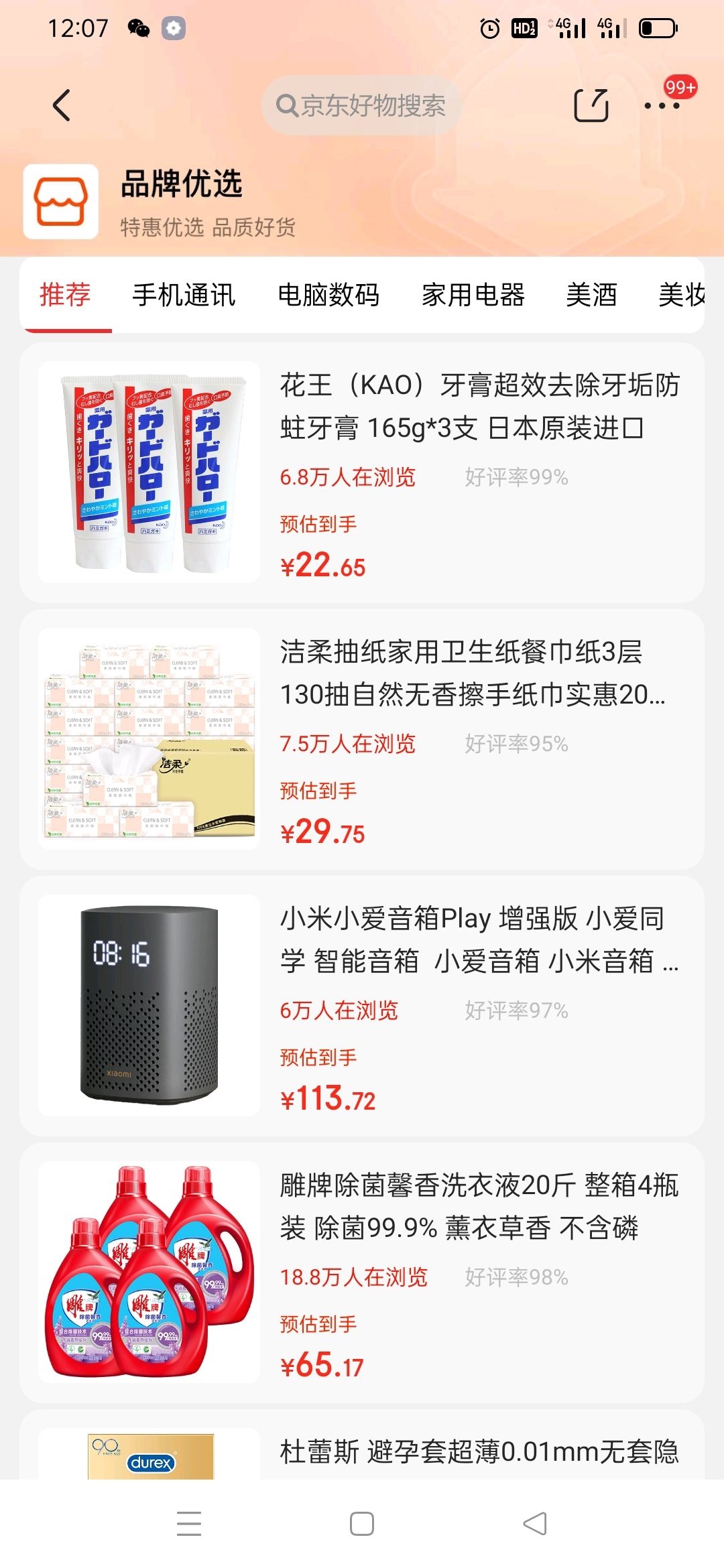The image size is (724, 1568).
Task: Open the three-dot more menu
Action: pyautogui.click(x=662, y=105)
